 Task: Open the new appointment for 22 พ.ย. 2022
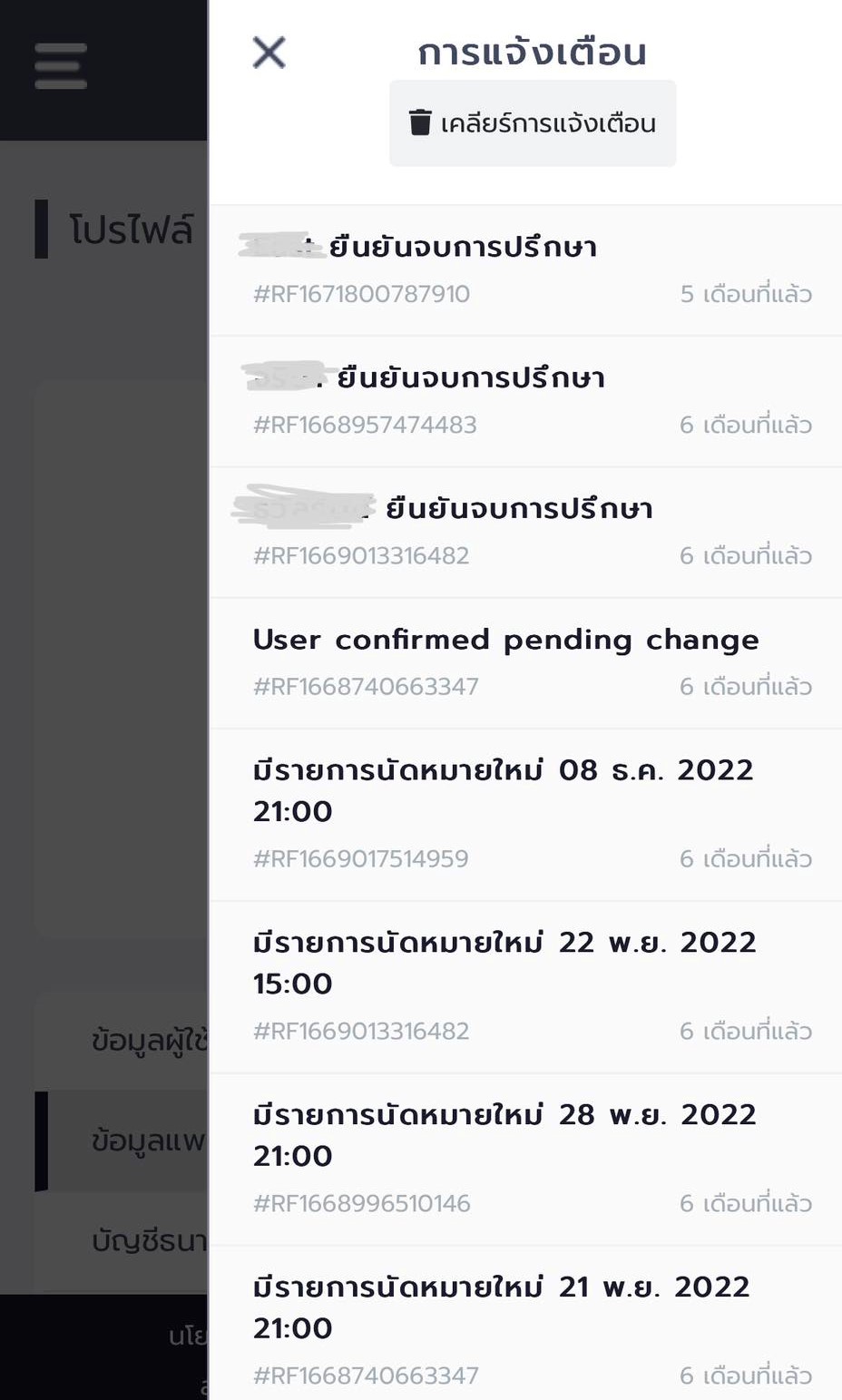tap(525, 987)
